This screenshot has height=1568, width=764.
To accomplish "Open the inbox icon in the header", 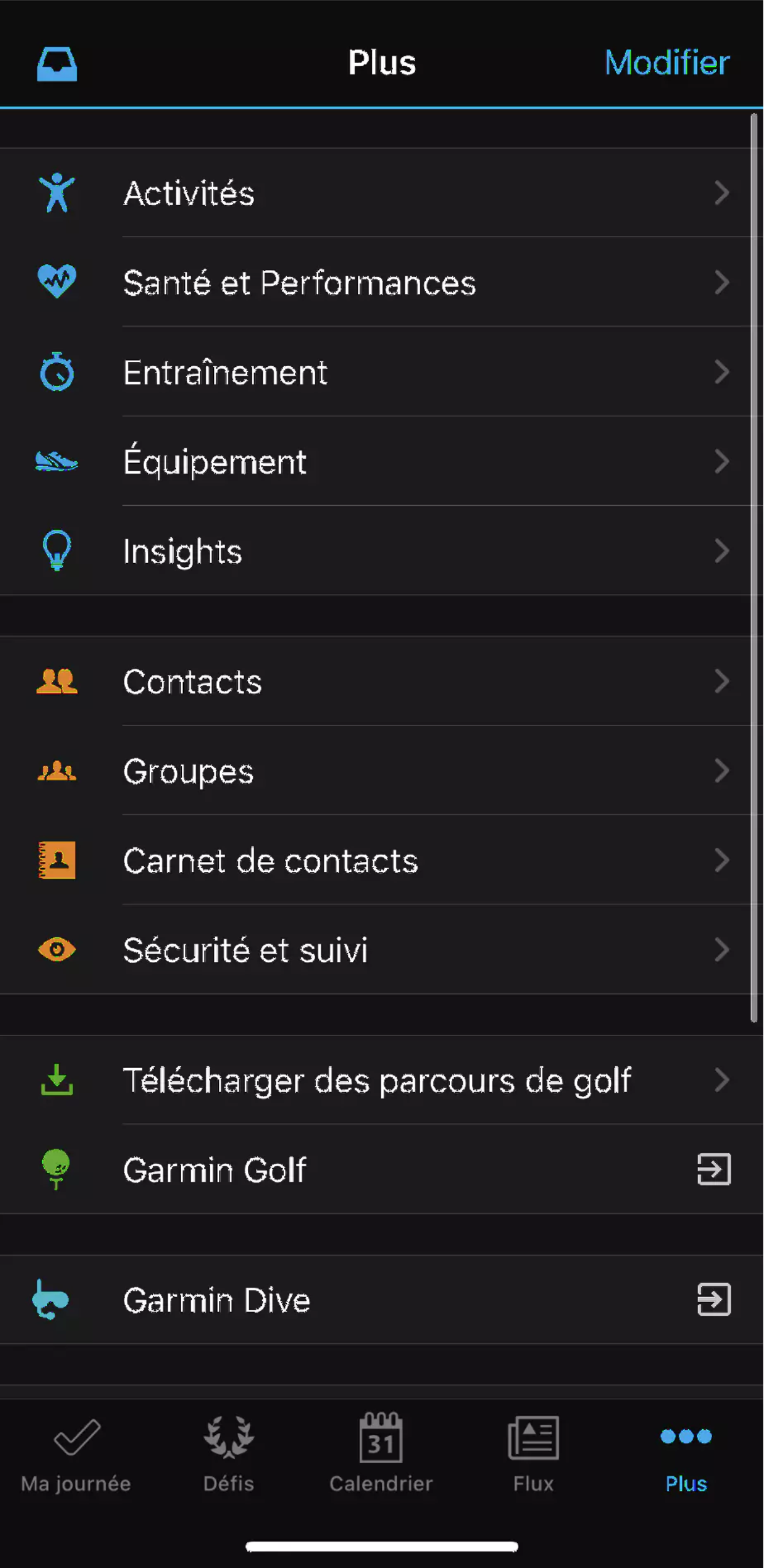I will pos(57,64).
